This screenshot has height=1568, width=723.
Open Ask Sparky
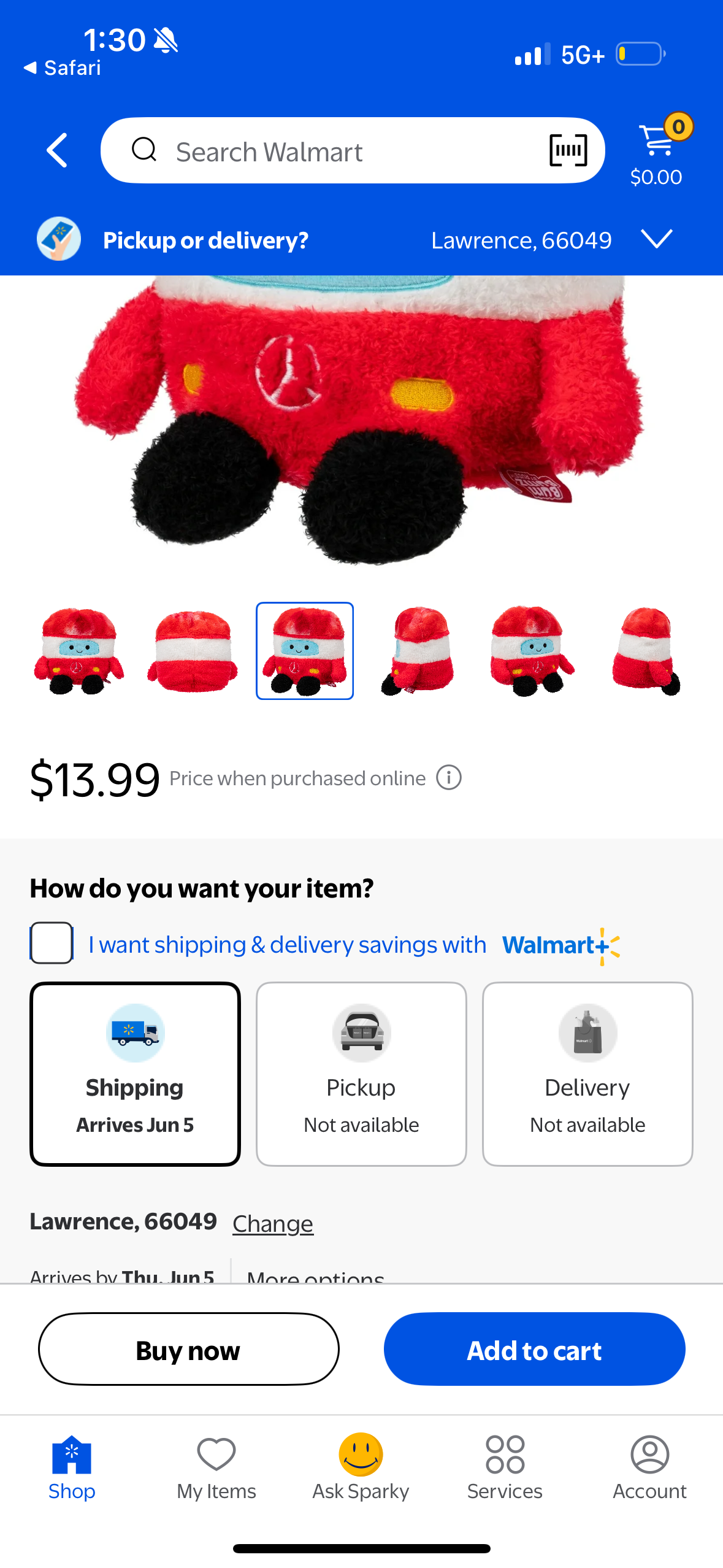coord(361,1467)
